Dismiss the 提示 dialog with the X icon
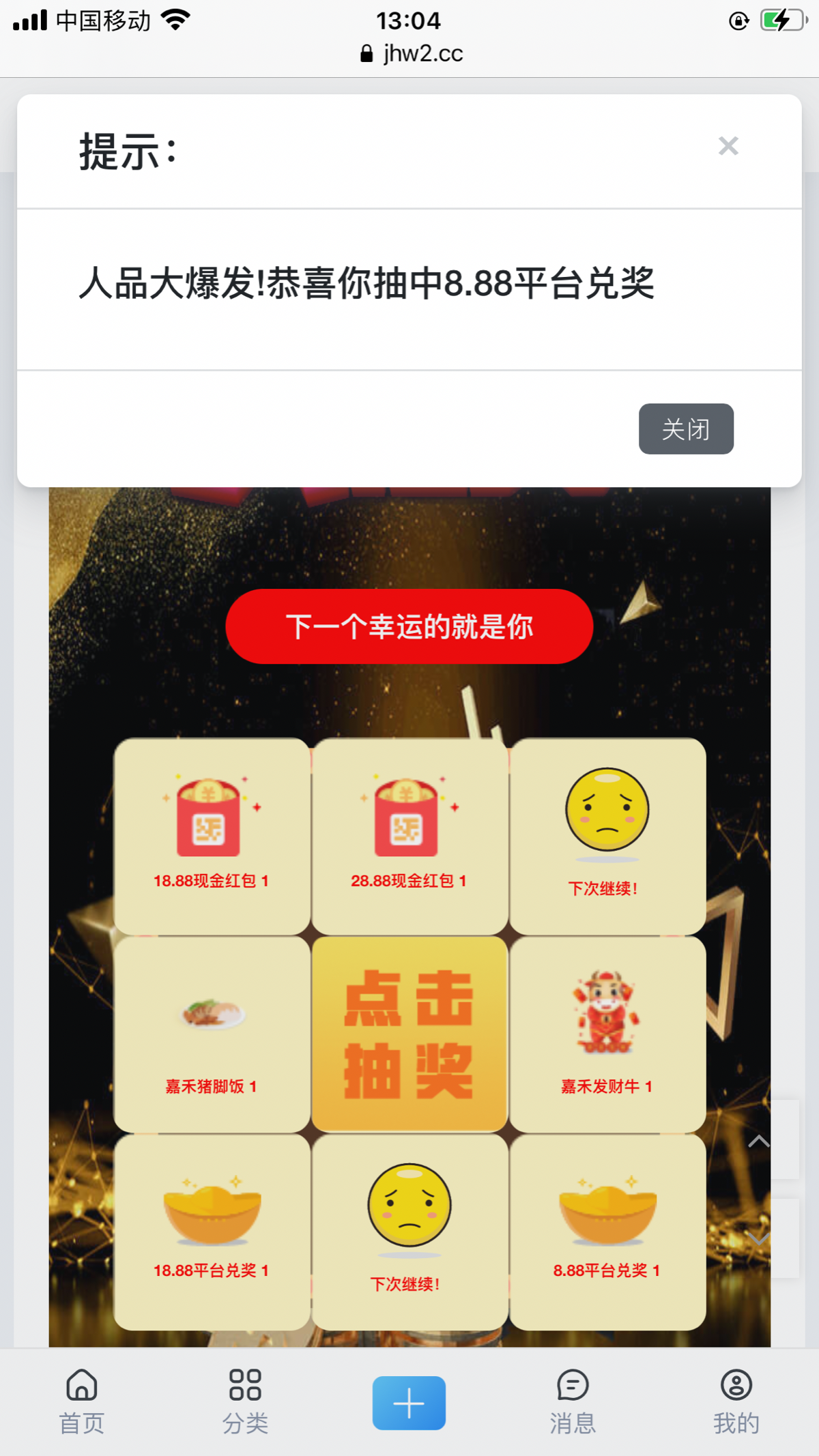This screenshot has height=1456, width=819. (728, 146)
